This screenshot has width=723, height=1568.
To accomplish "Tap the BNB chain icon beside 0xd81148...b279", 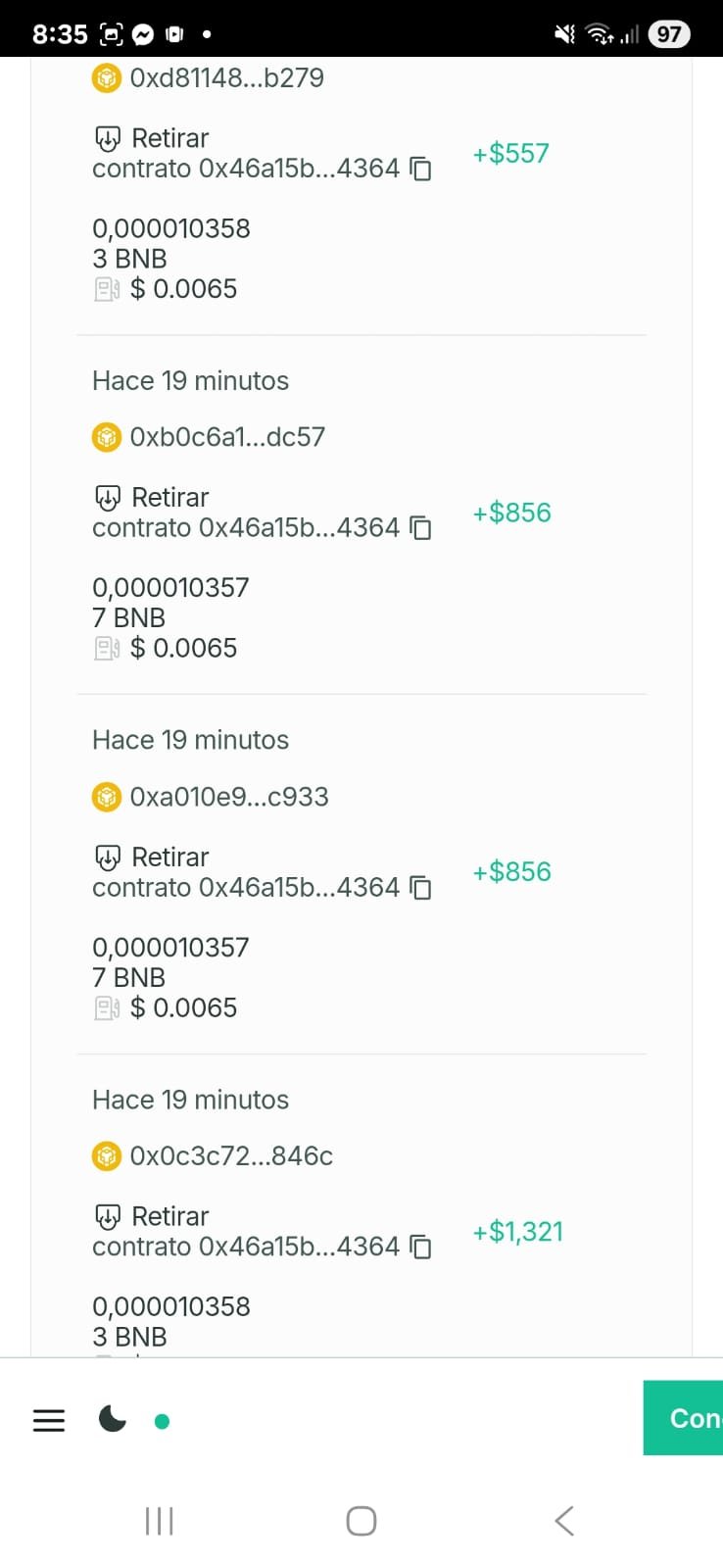I will click(x=106, y=77).
